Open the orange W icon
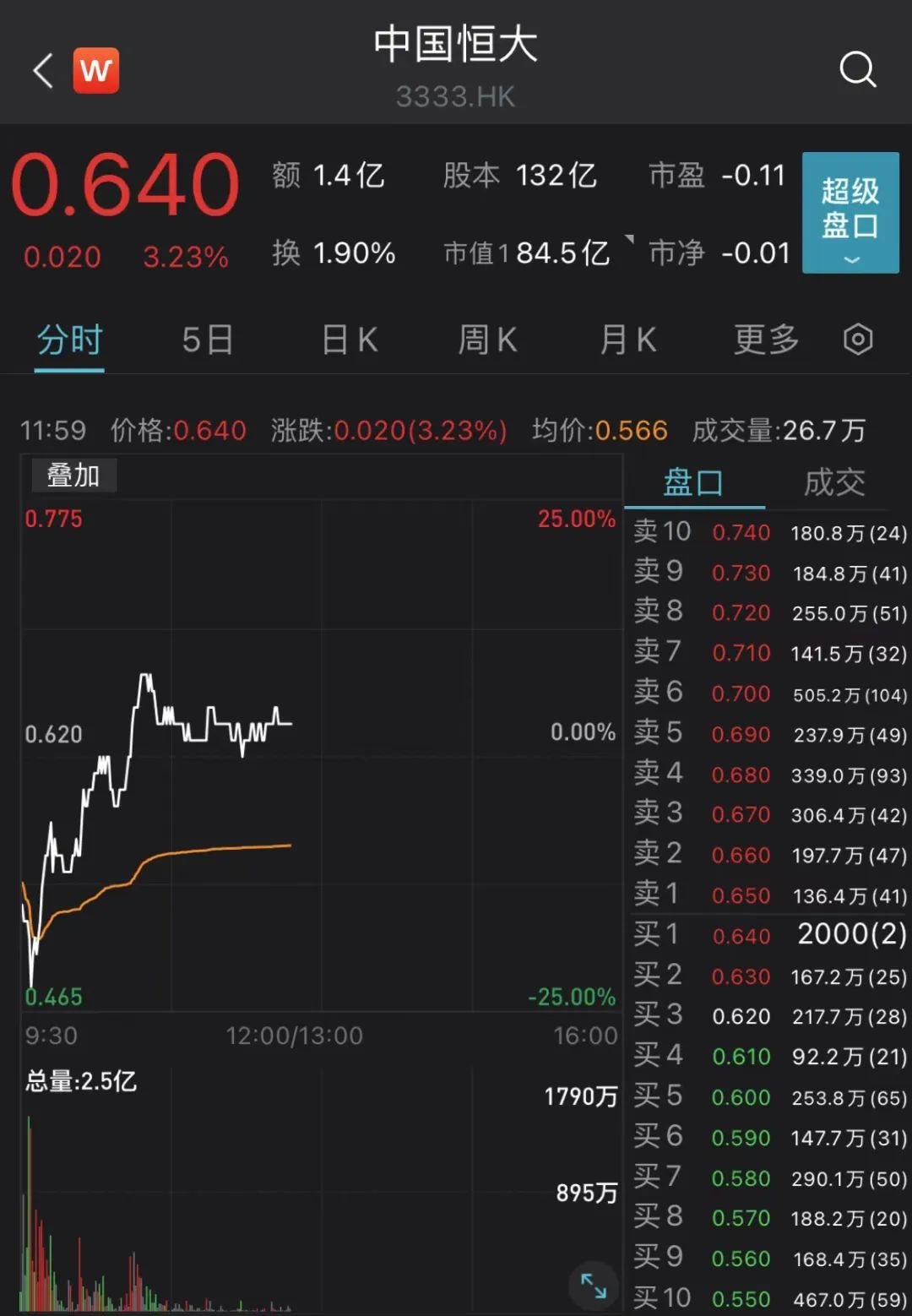 [x=96, y=70]
